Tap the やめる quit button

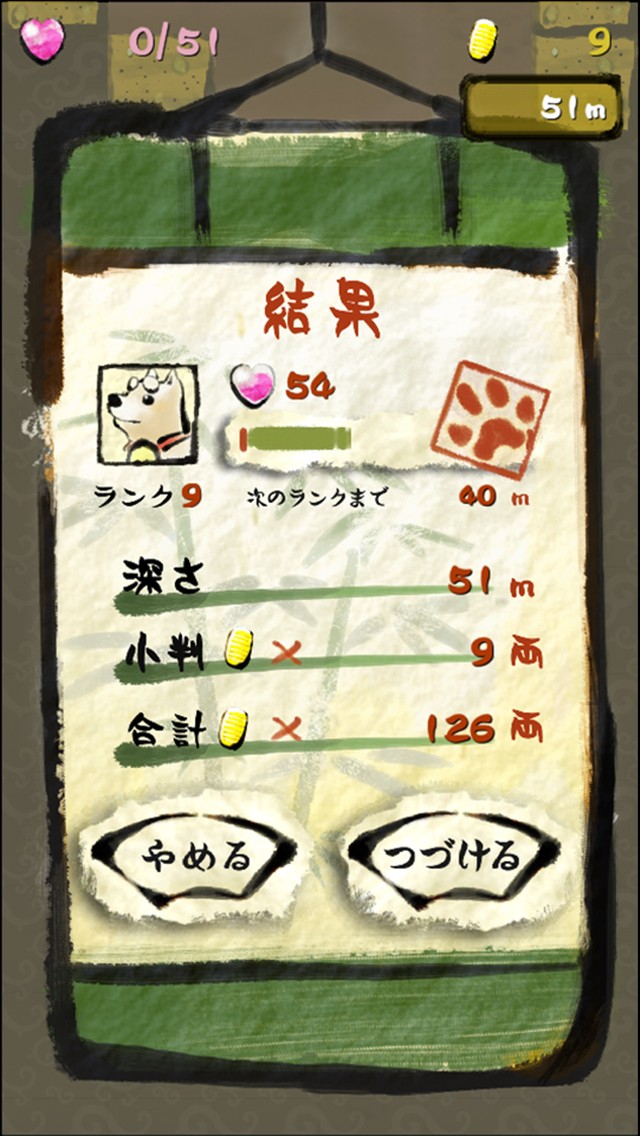[195, 857]
